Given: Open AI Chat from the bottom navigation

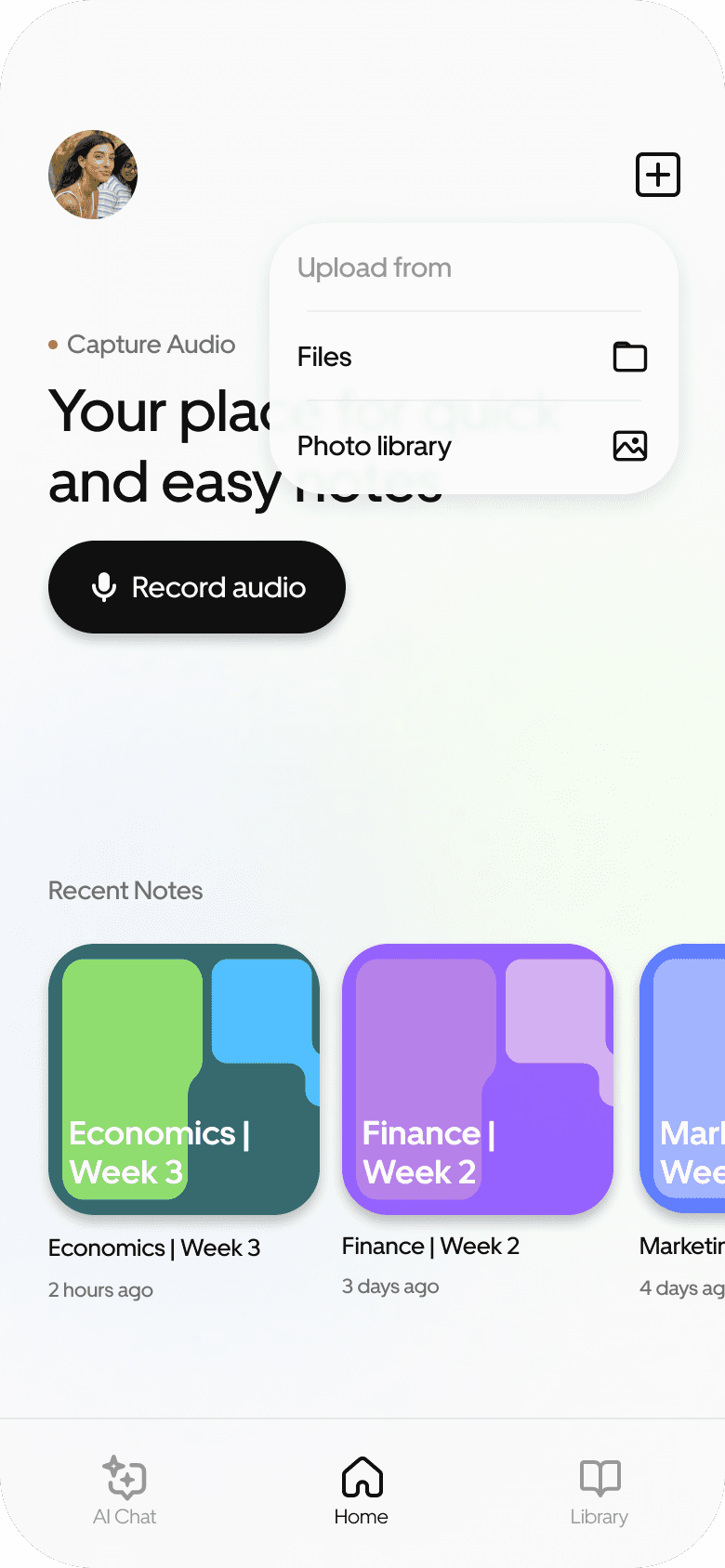Looking at the screenshot, I should pyautogui.click(x=125, y=1491).
